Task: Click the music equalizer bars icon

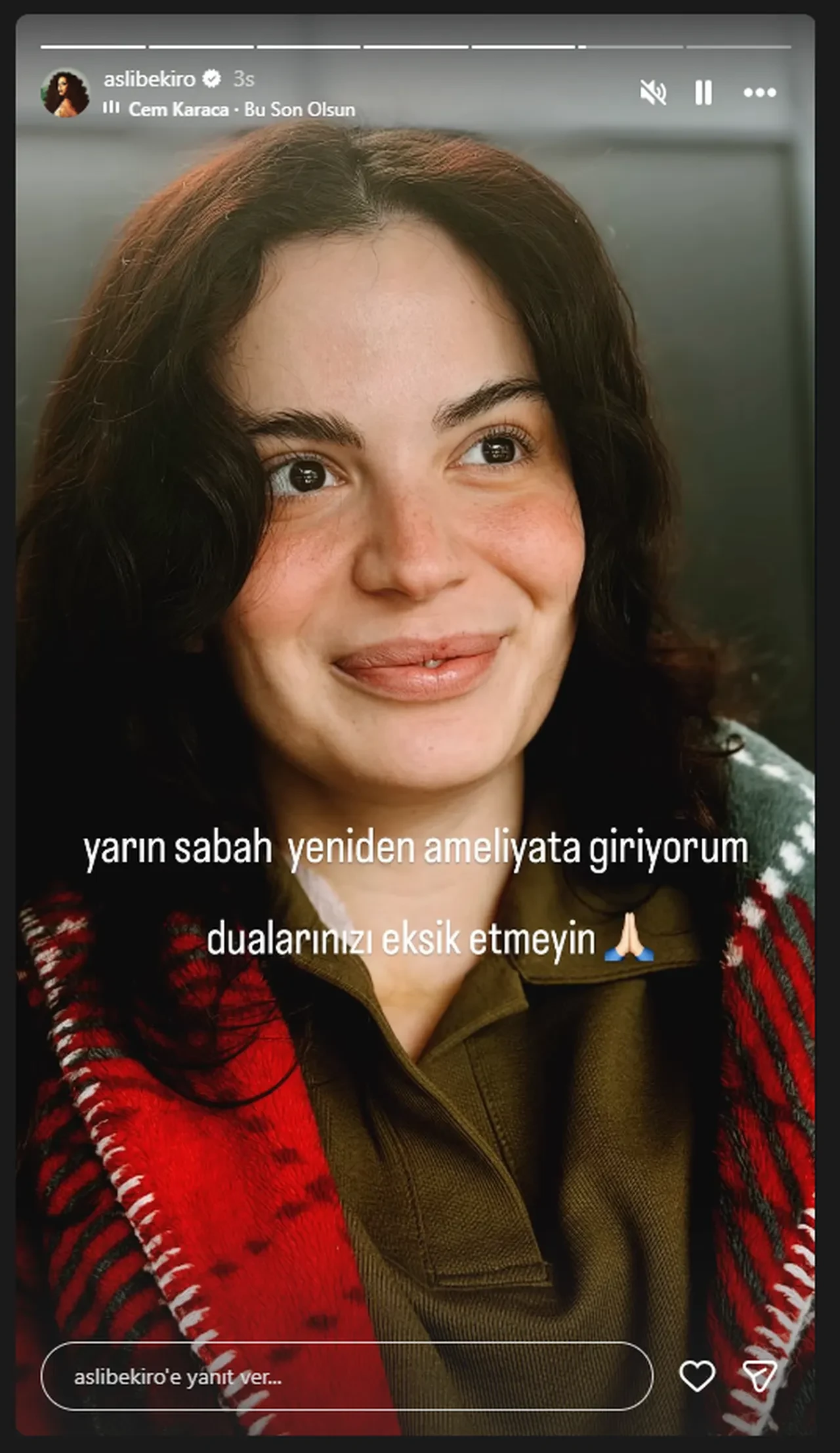Action: coord(112,110)
